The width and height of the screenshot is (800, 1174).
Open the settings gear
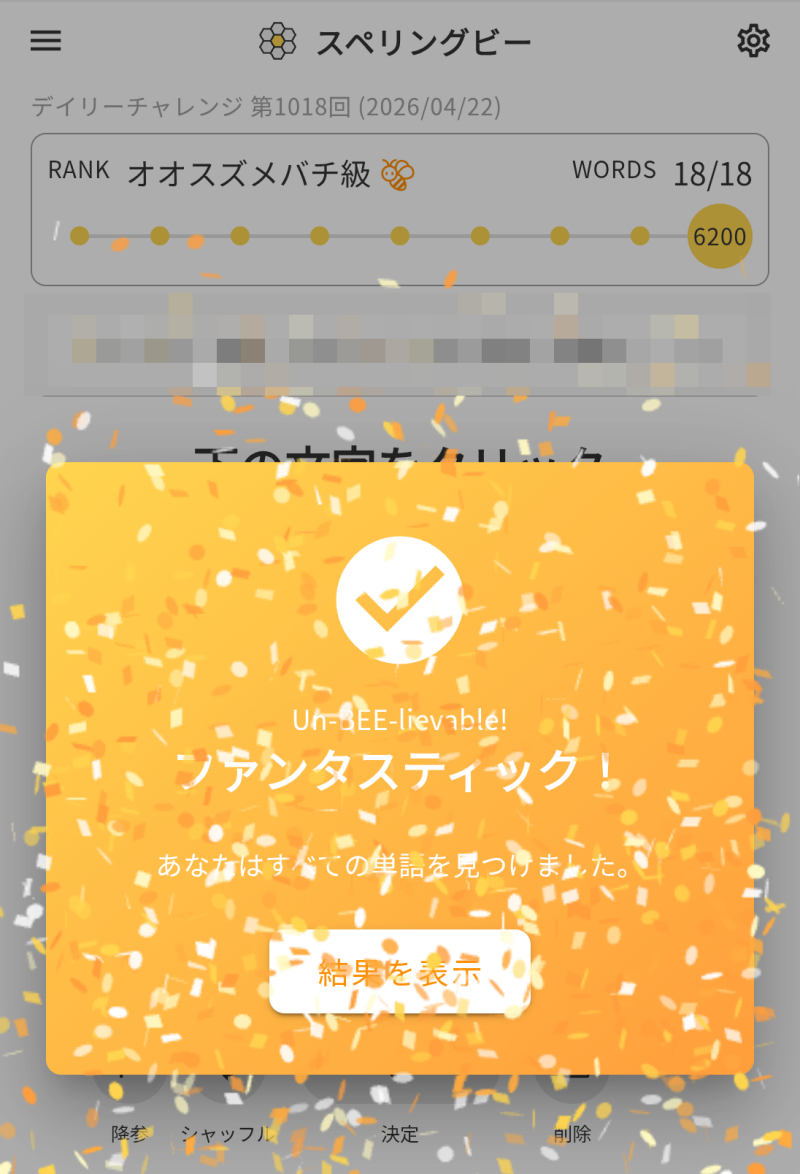[753, 41]
